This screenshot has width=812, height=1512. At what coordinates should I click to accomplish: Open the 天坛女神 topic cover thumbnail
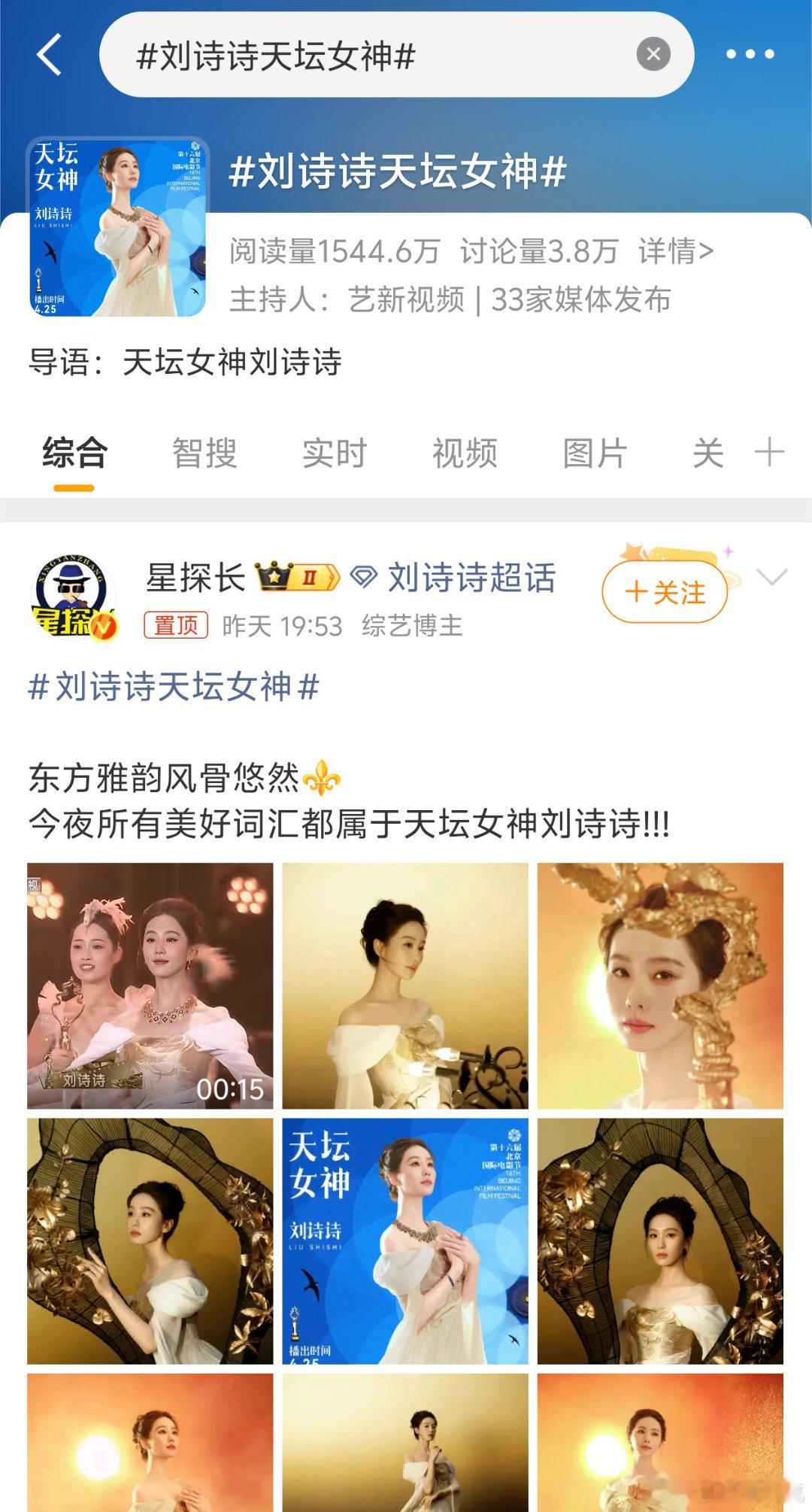117,226
